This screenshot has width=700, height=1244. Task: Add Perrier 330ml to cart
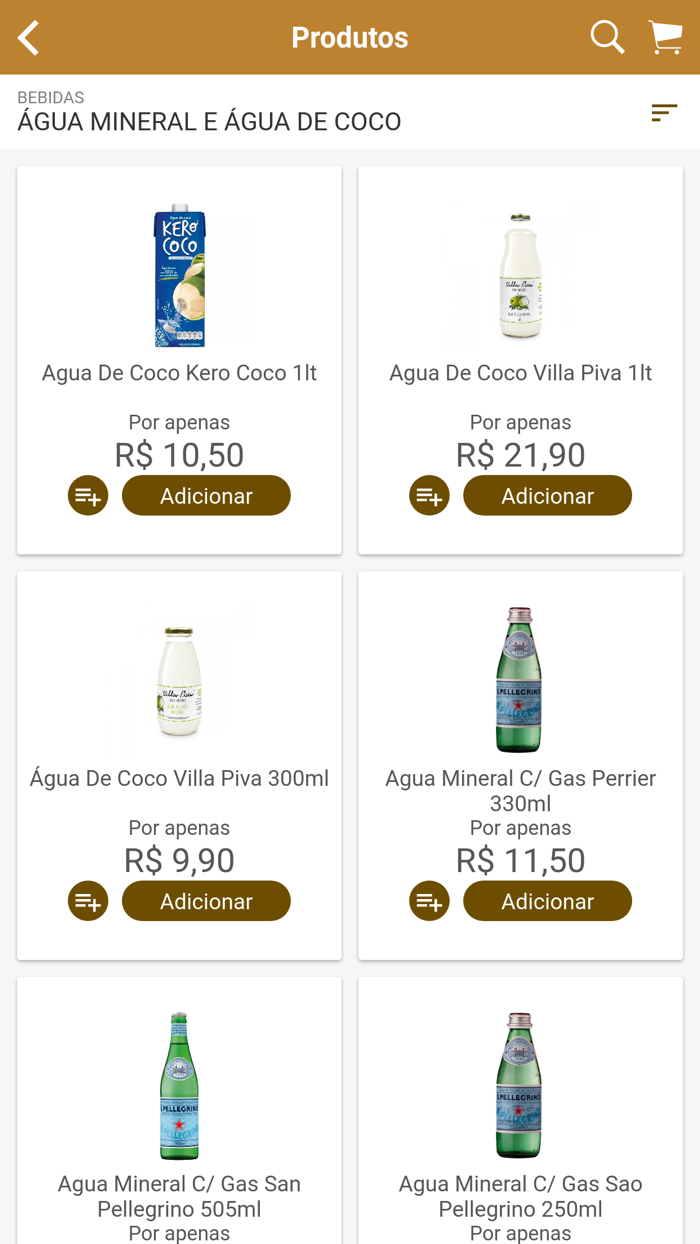tap(547, 901)
